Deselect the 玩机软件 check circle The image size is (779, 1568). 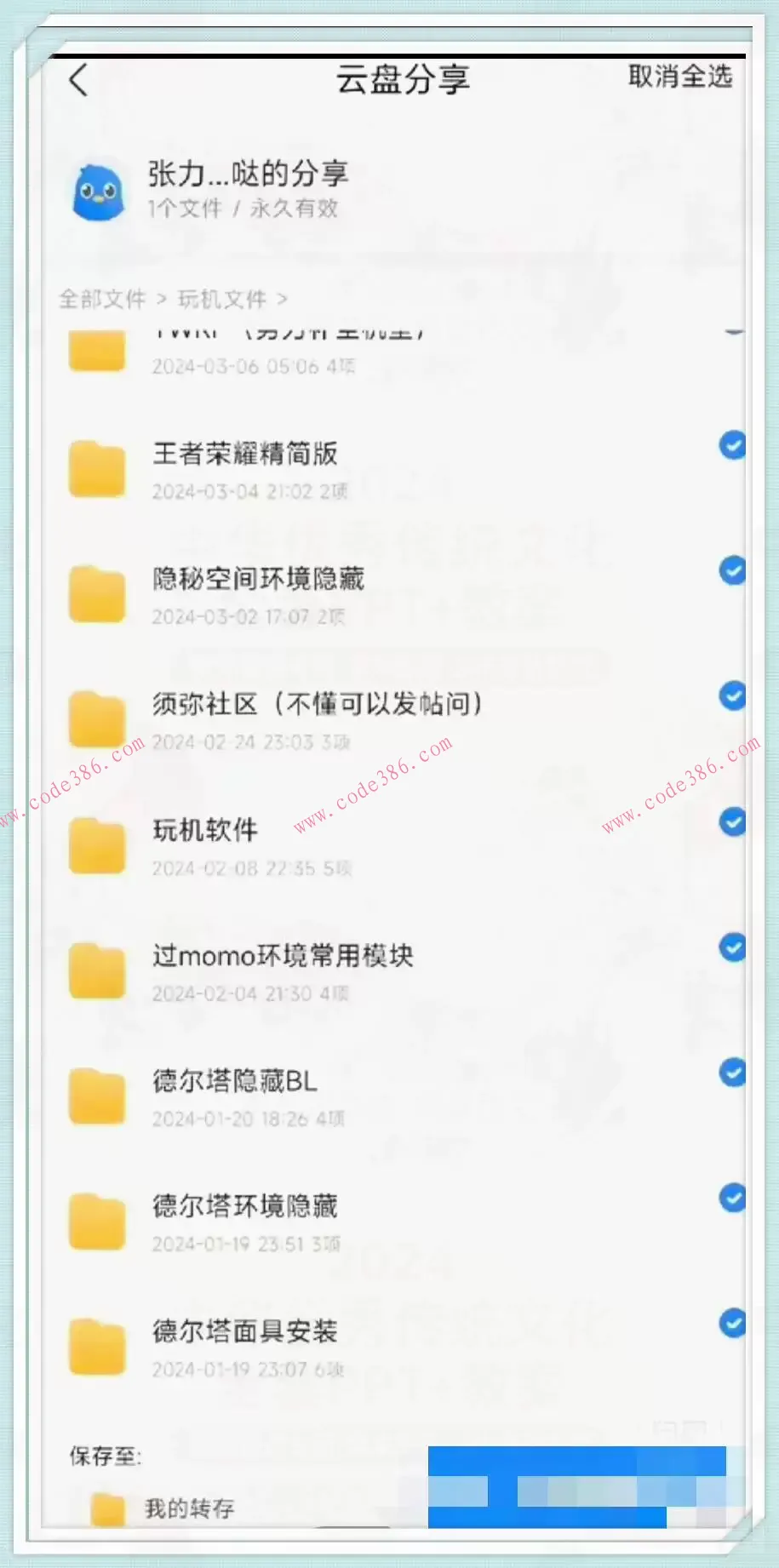pyautogui.click(x=733, y=822)
